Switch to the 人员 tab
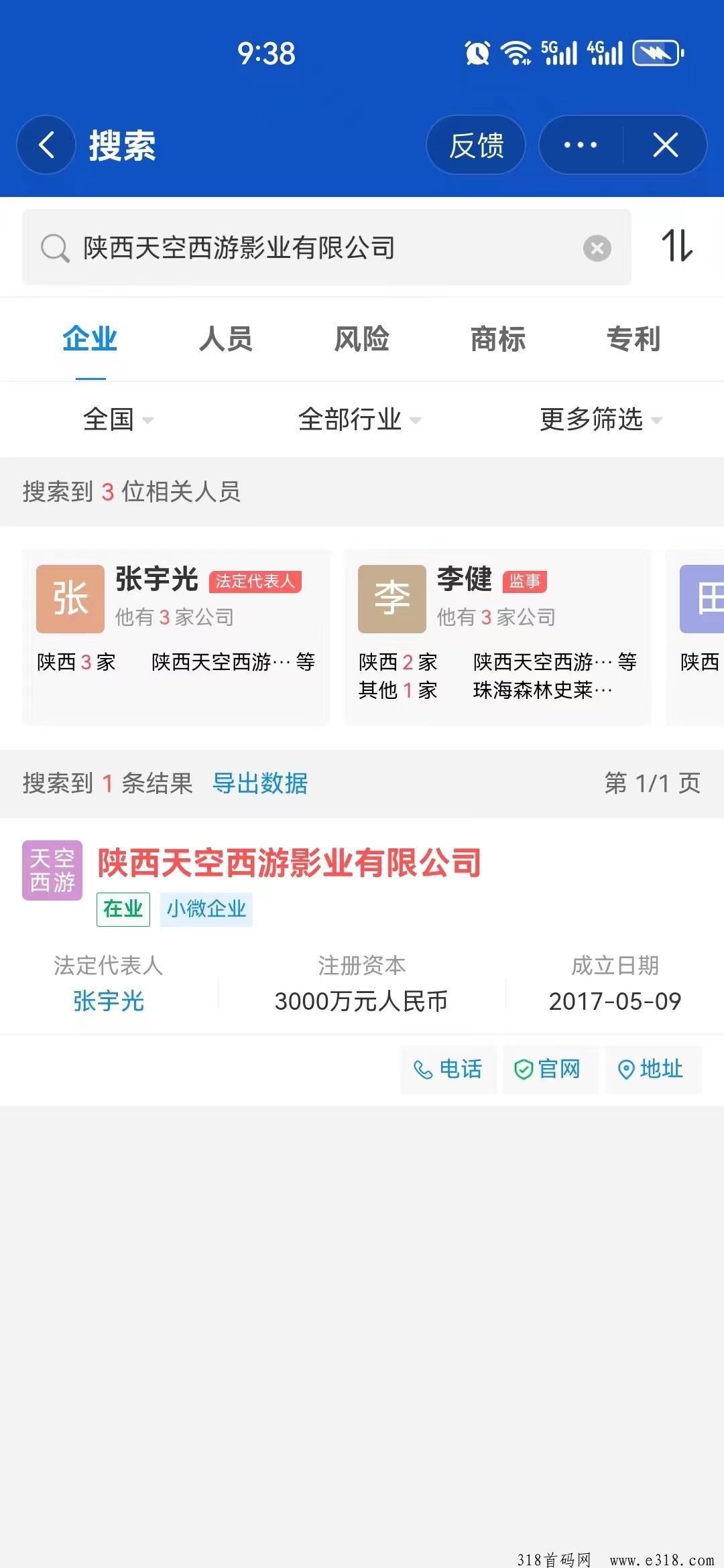 click(x=226, y=339)
